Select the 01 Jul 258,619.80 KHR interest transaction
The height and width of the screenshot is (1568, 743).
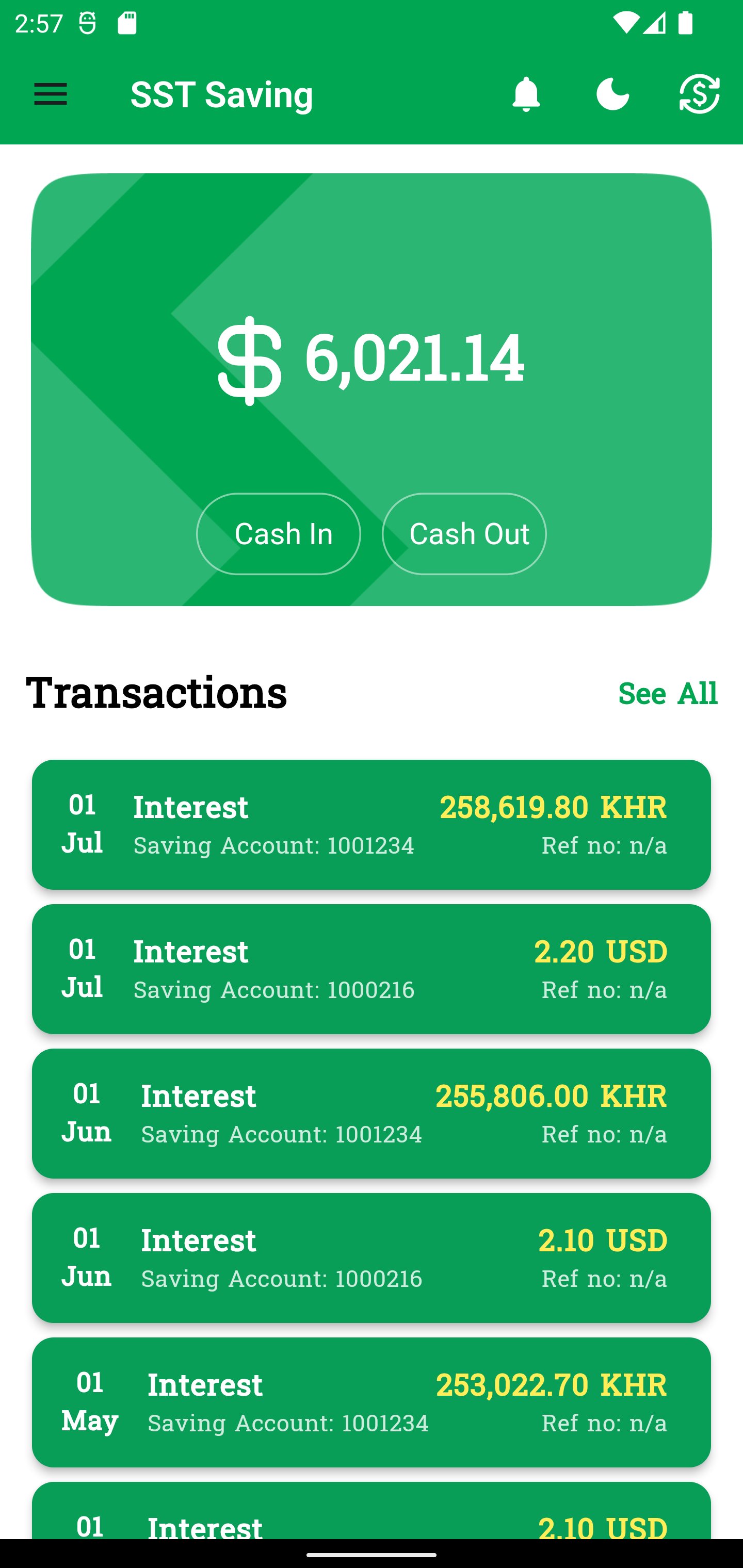(372, 824)
